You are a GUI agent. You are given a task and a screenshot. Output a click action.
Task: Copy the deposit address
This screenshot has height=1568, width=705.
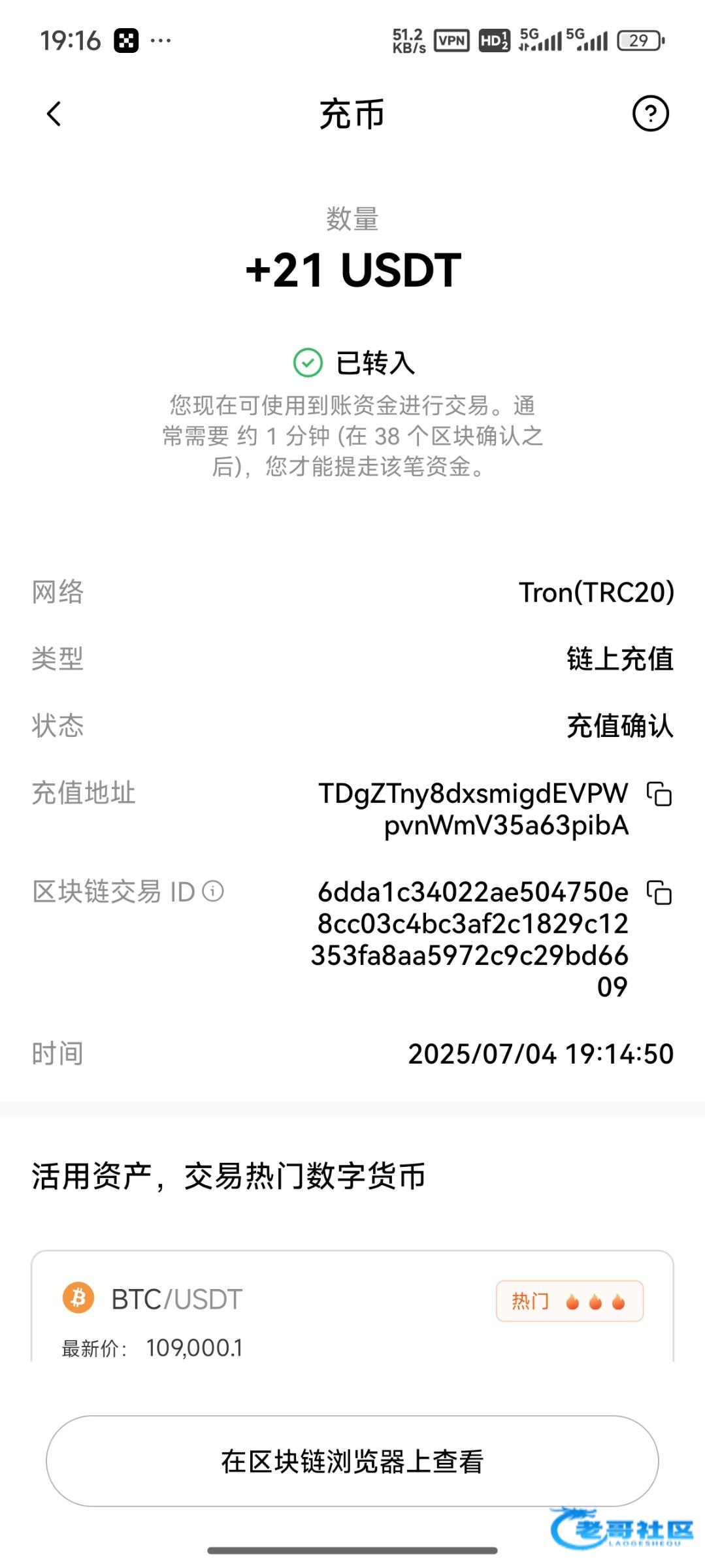click(659, 794)
